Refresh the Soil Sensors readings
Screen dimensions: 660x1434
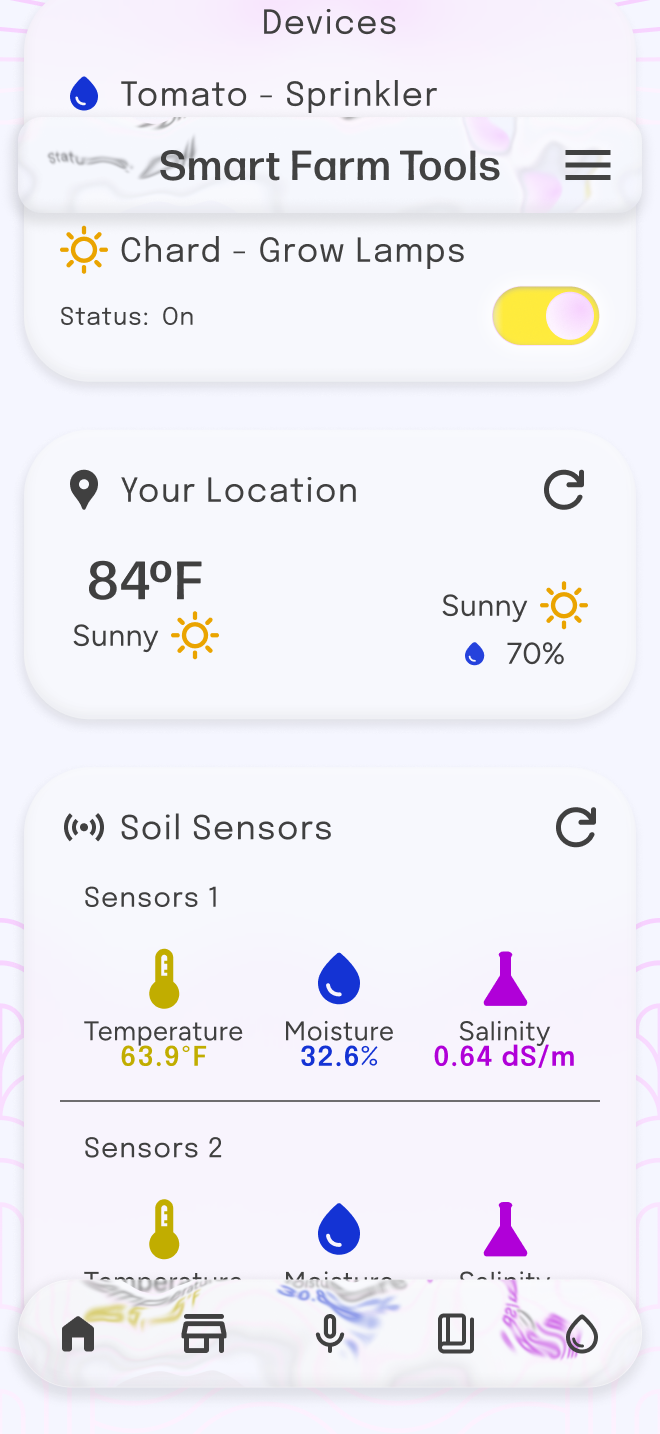(x=576, y=827)
